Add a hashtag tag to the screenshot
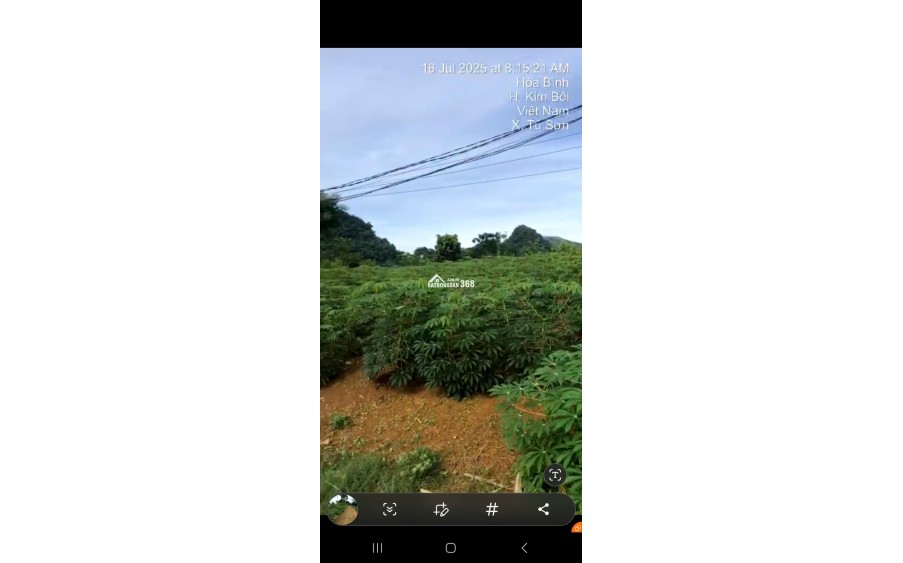This screenshot has height=563, width=903. tap(492, 510)
